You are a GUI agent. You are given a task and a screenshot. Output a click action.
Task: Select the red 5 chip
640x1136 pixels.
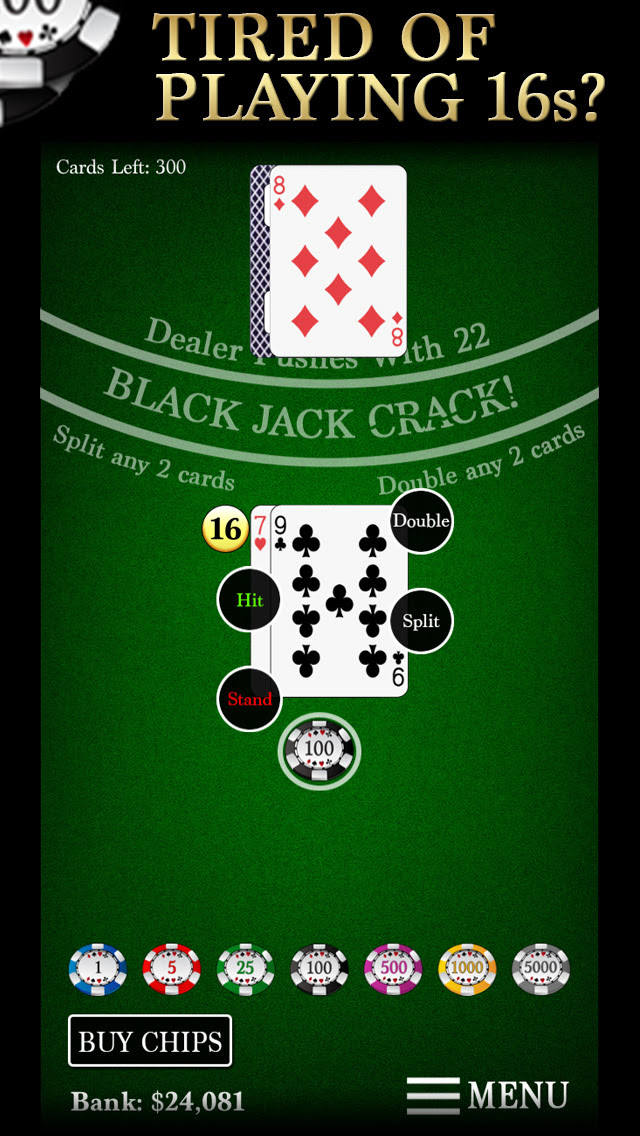point(171,969)
